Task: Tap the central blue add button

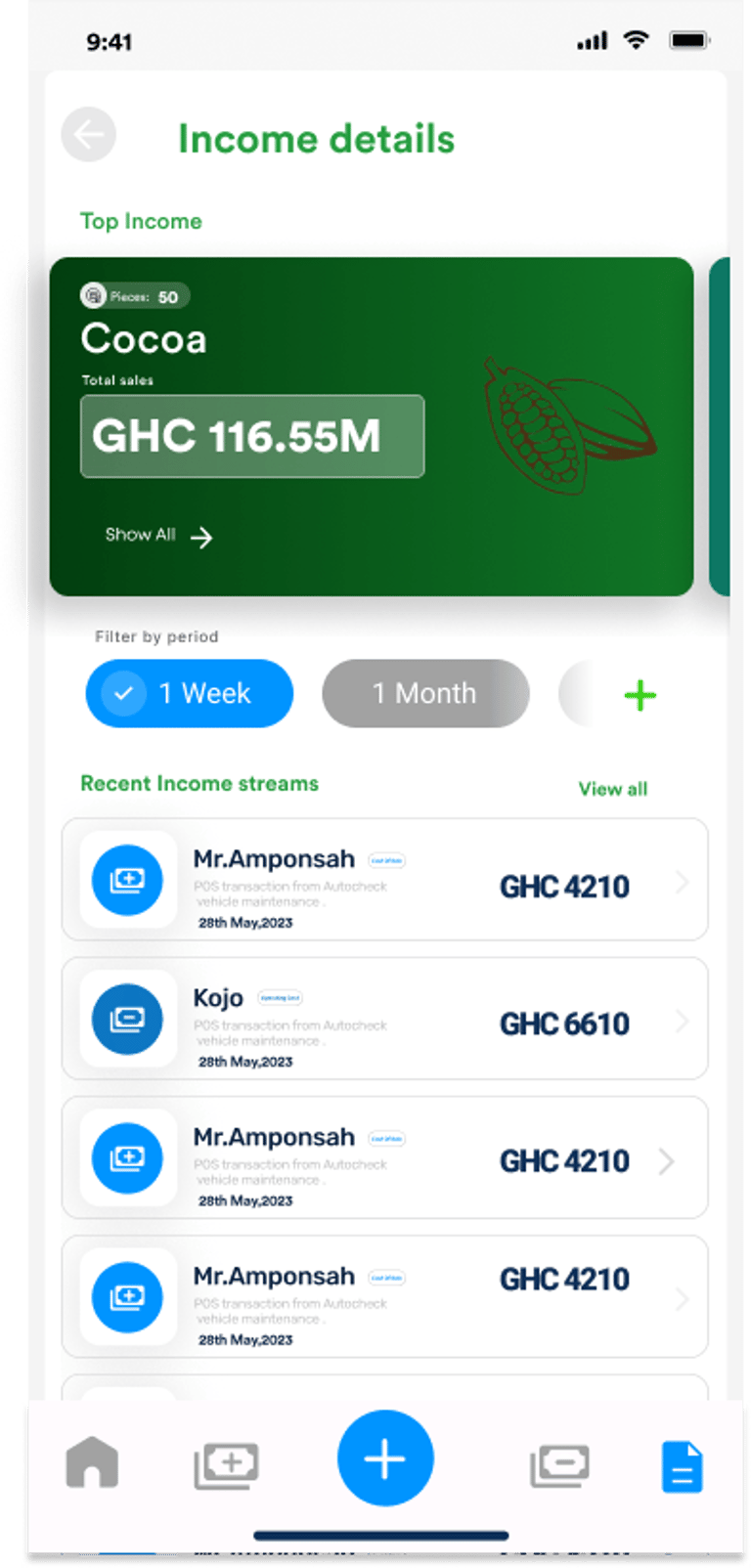Action: click(385, 1458)
